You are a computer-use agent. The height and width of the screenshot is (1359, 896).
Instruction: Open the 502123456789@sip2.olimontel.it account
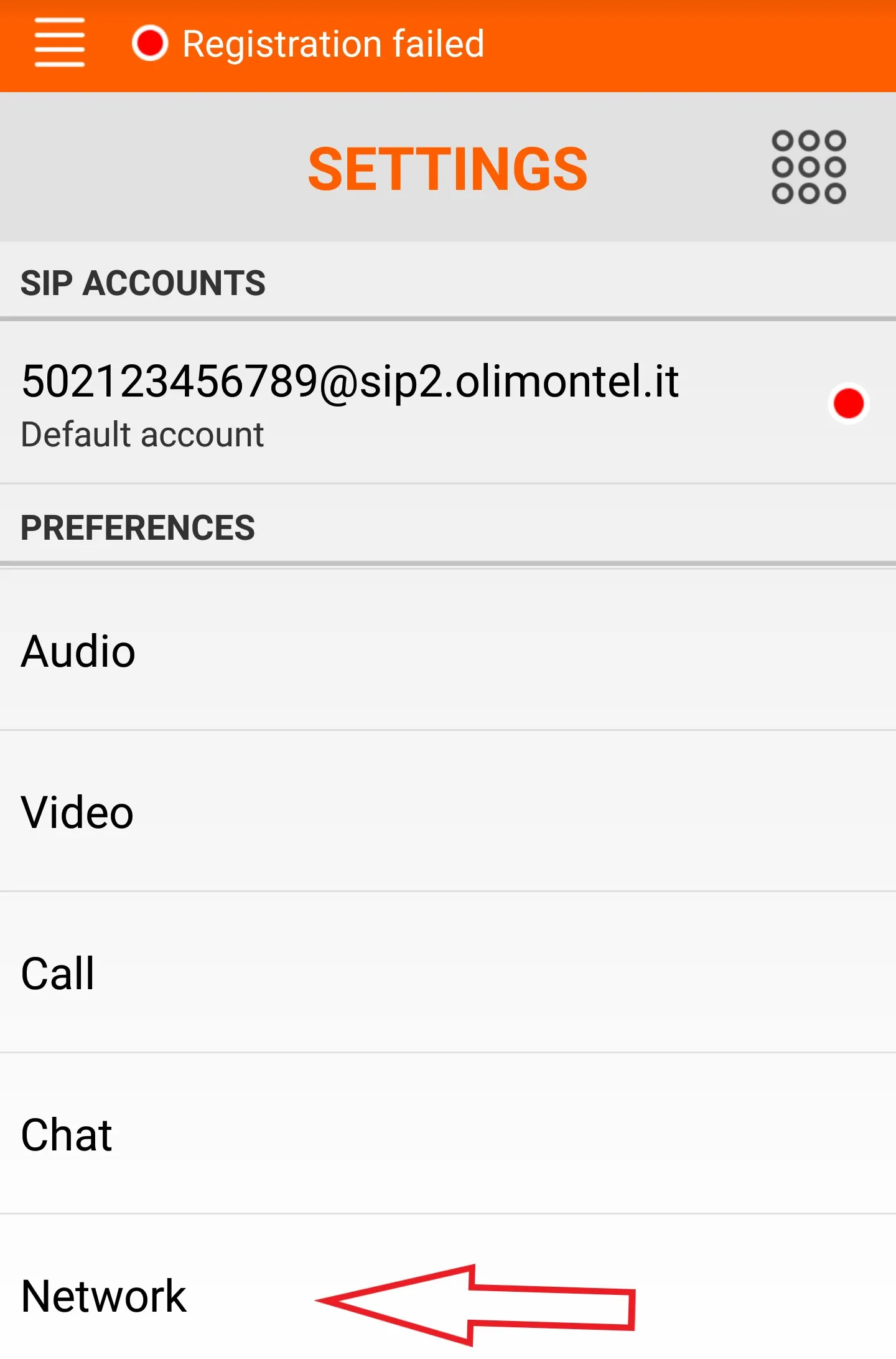point(350,402)
